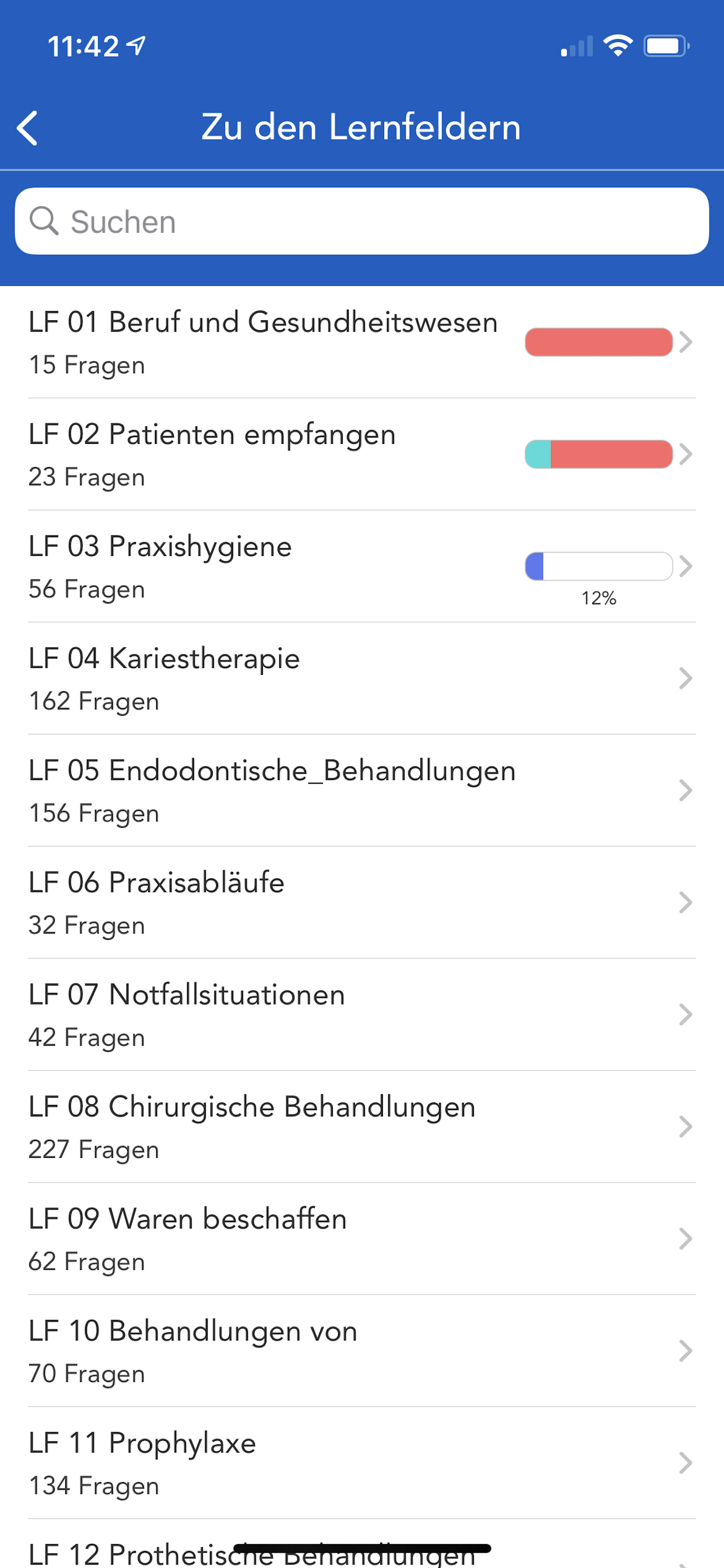Select LF 03 Praxishygiene
This screenshot has width=724, height=1568.
(362, 566)
